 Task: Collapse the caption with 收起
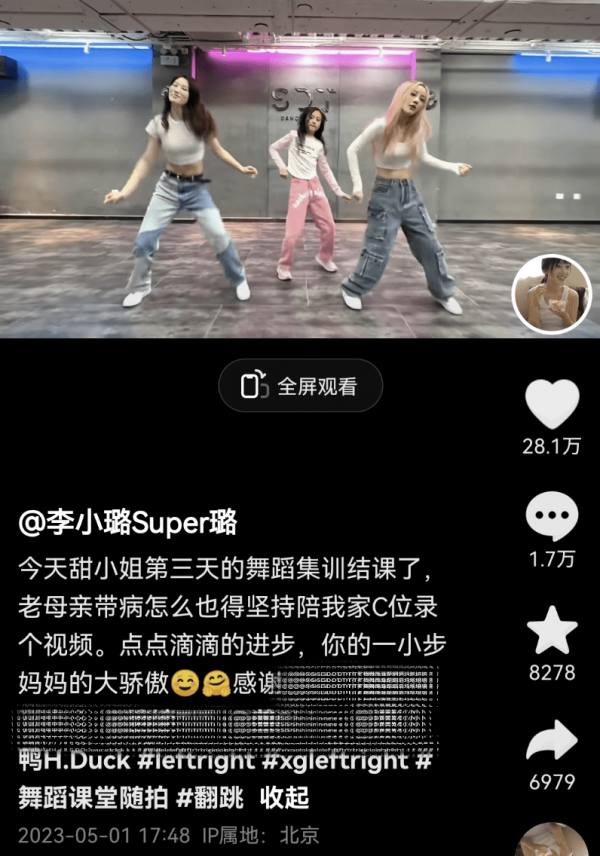(284, 798)
